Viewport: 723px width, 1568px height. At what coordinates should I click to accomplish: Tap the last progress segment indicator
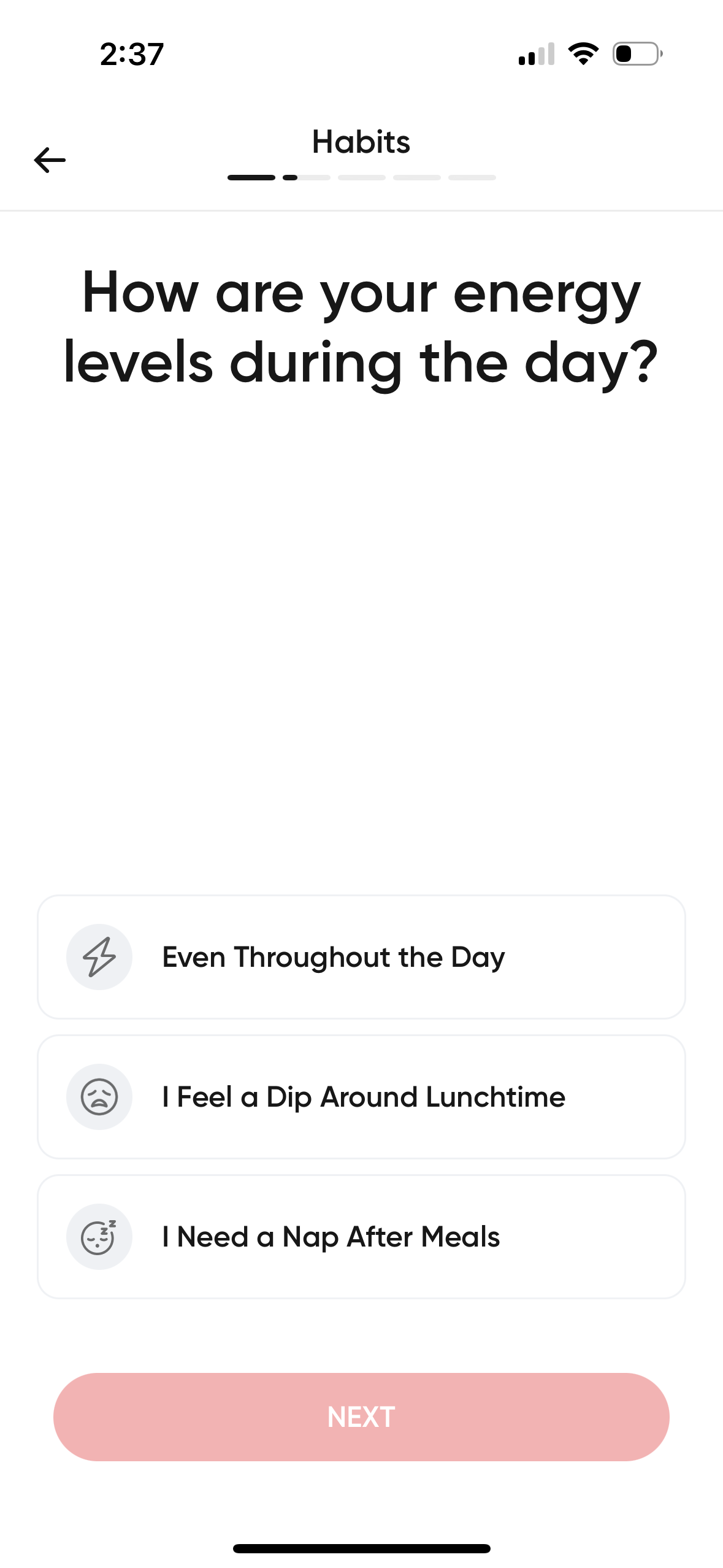pyautogui.click(x=472, y=177)
